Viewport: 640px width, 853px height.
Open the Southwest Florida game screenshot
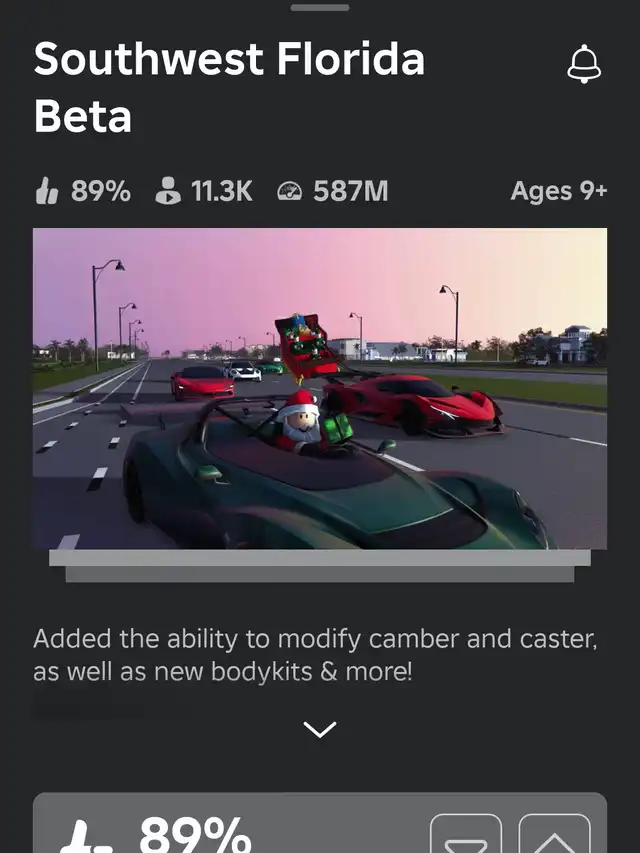[320, 388]
